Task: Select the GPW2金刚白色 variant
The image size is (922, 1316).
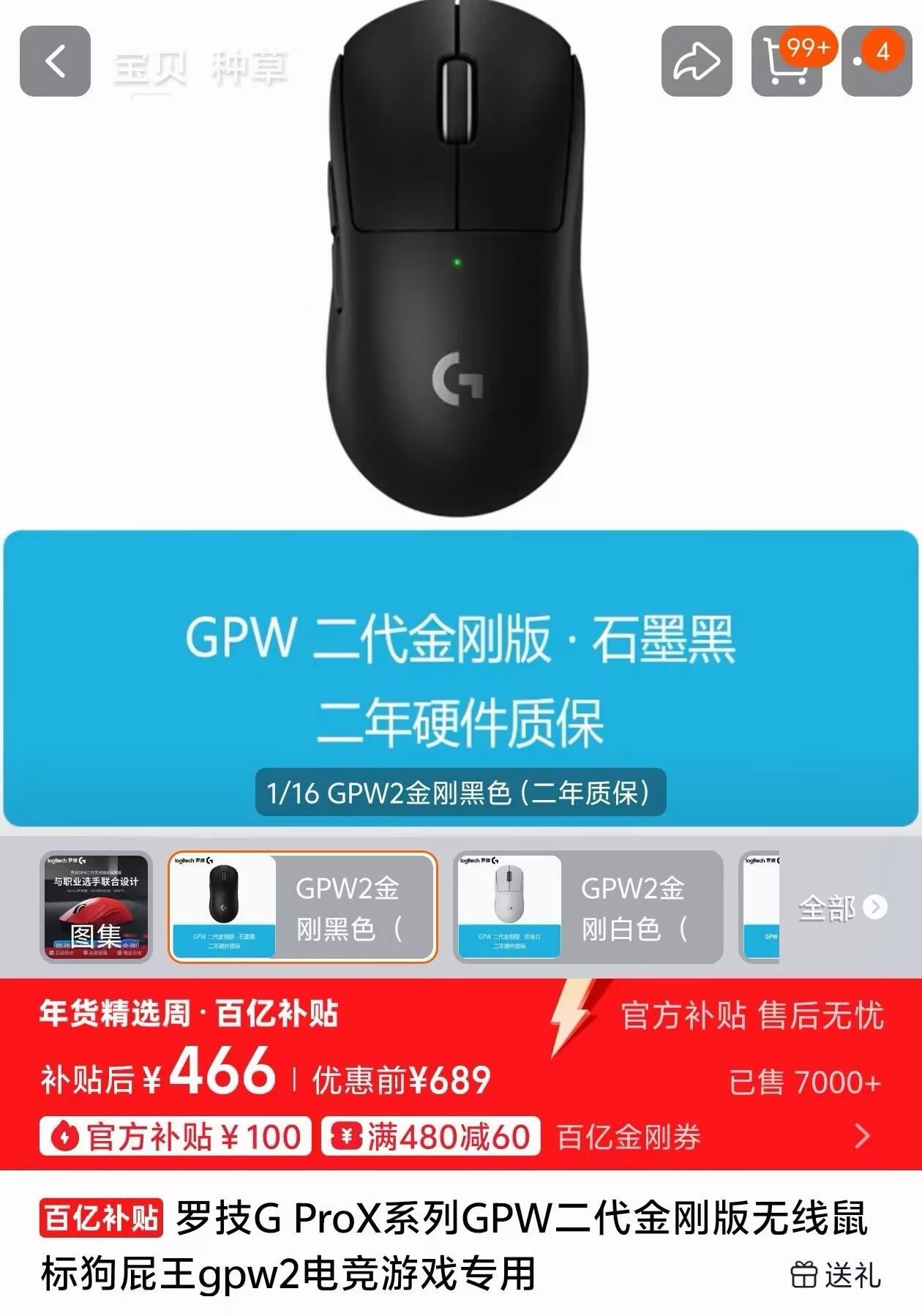Action: 588,907
